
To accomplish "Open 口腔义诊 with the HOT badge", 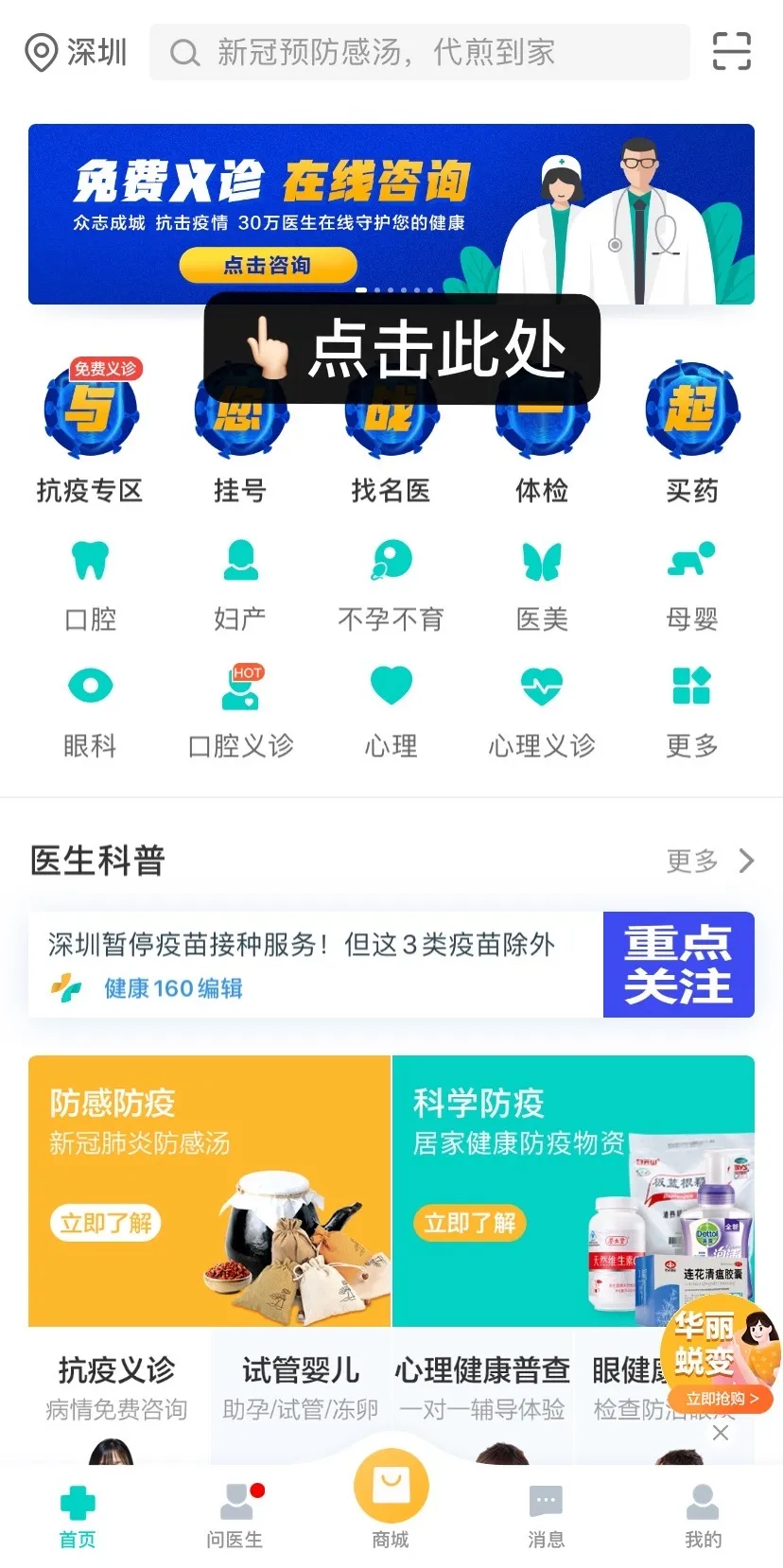I will (x=240, y=711).
